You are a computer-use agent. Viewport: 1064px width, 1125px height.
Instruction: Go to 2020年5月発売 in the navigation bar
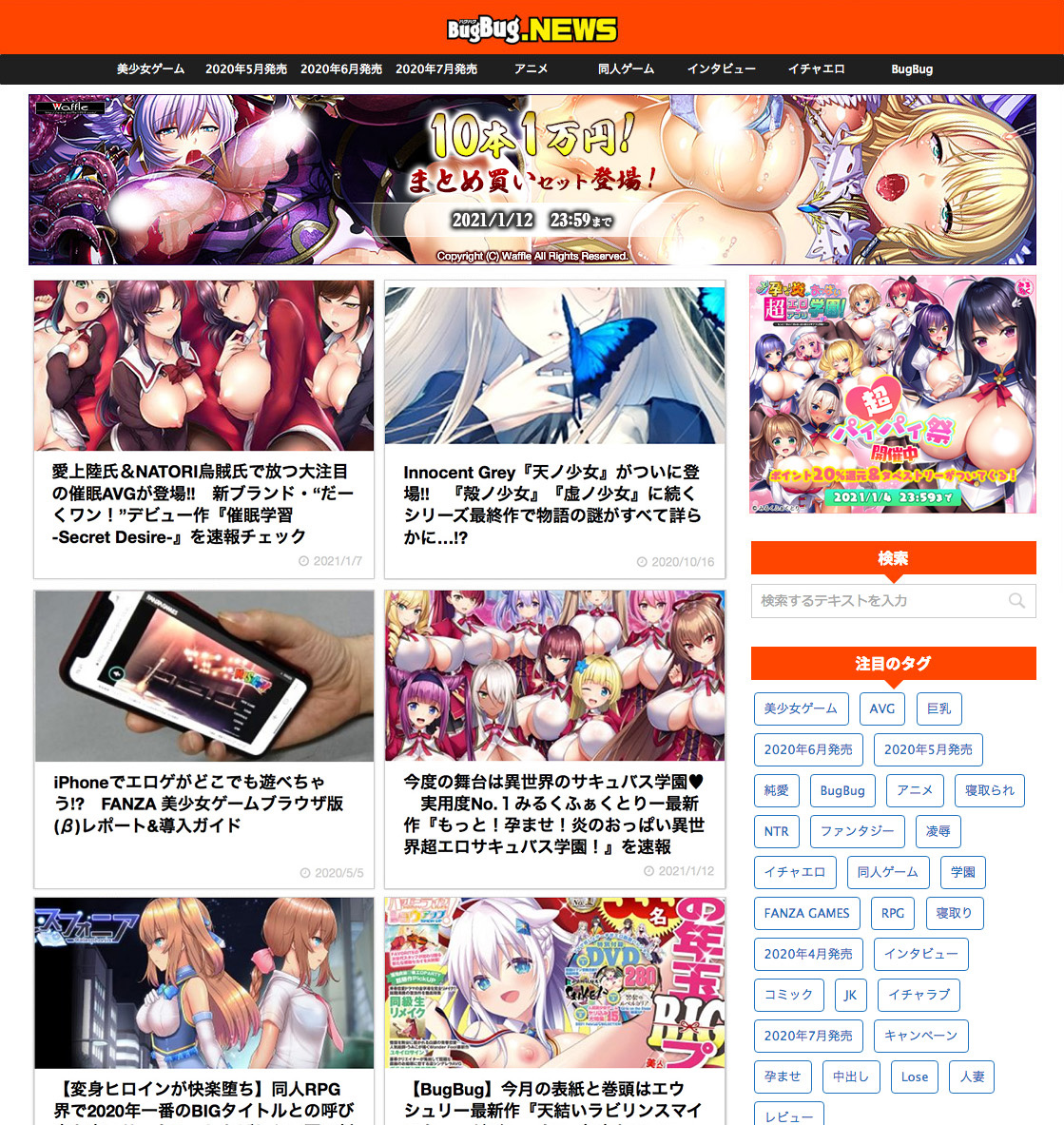pyautogui.click(x=246, y=69)
